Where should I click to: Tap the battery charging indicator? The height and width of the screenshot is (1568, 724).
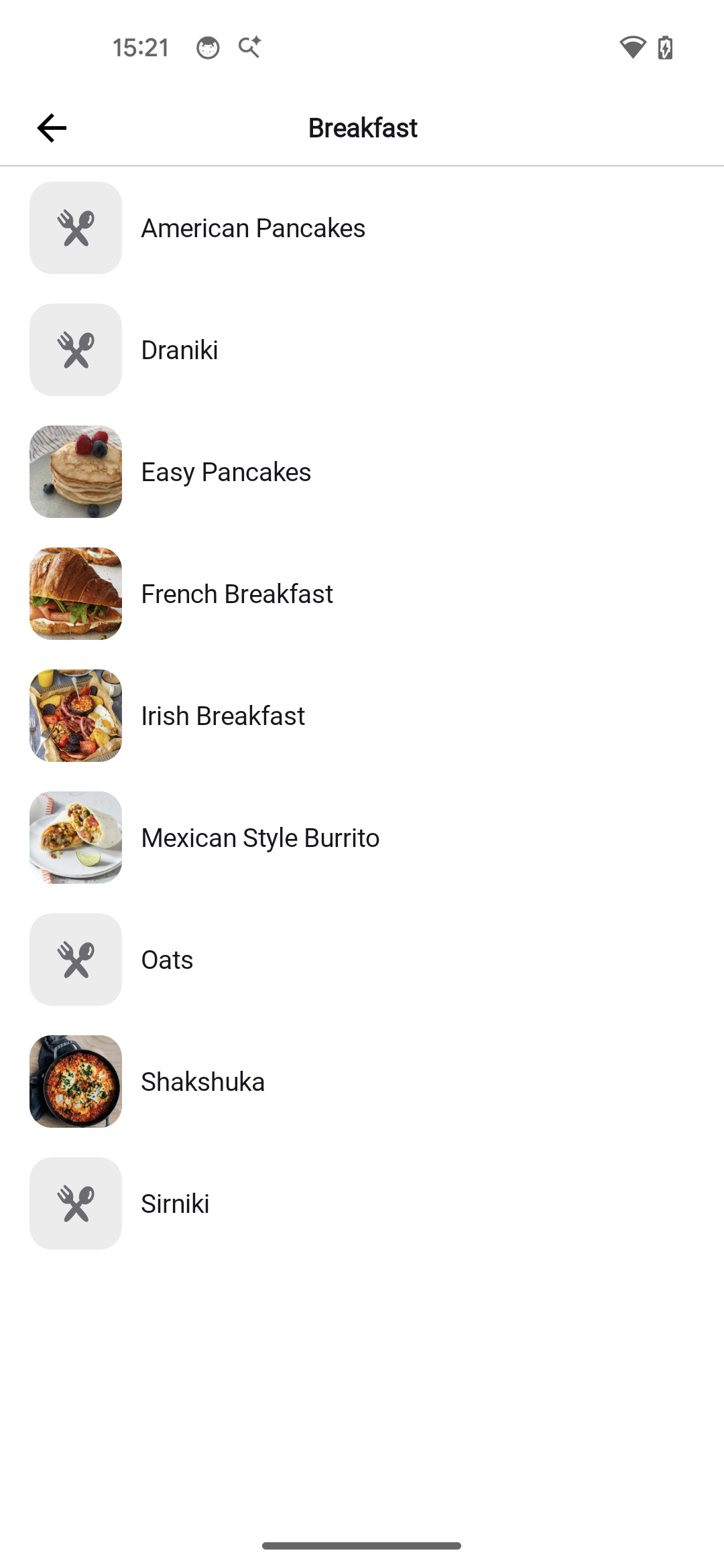tap(664, 47)
